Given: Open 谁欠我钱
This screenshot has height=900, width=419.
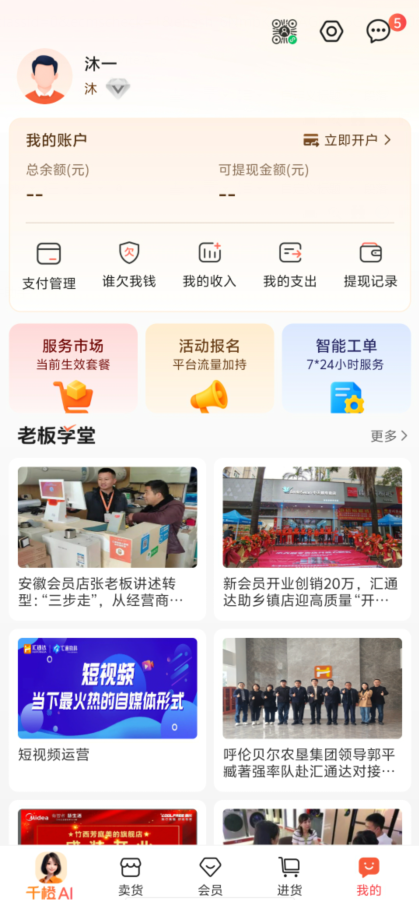Looking at the screenshot, I should pyautogui.click(x=129, y=265).
